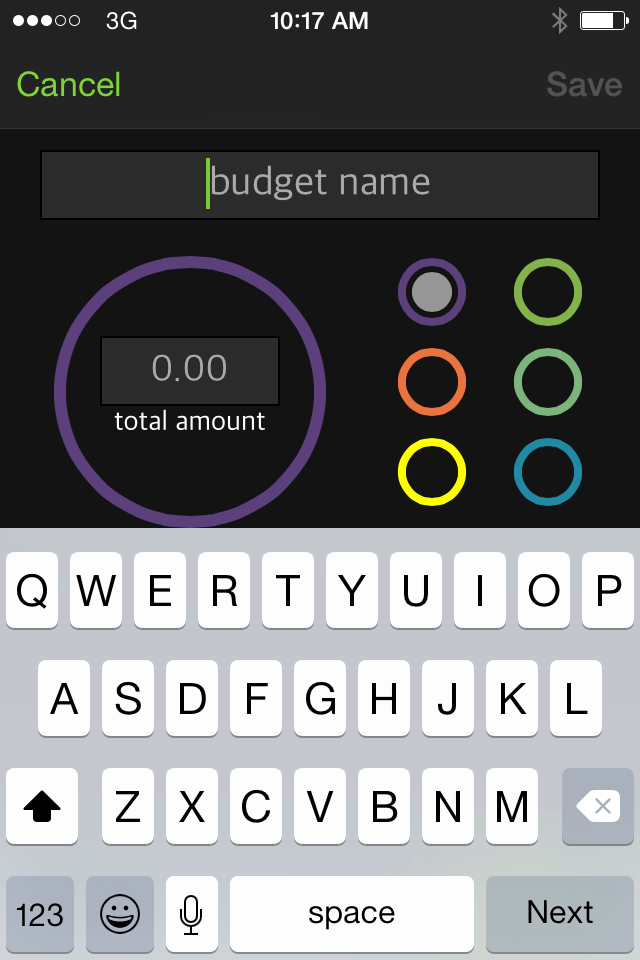The image size is (640, 960).
Task: Select the purple color swatch
Action: [x=432, y=292]
